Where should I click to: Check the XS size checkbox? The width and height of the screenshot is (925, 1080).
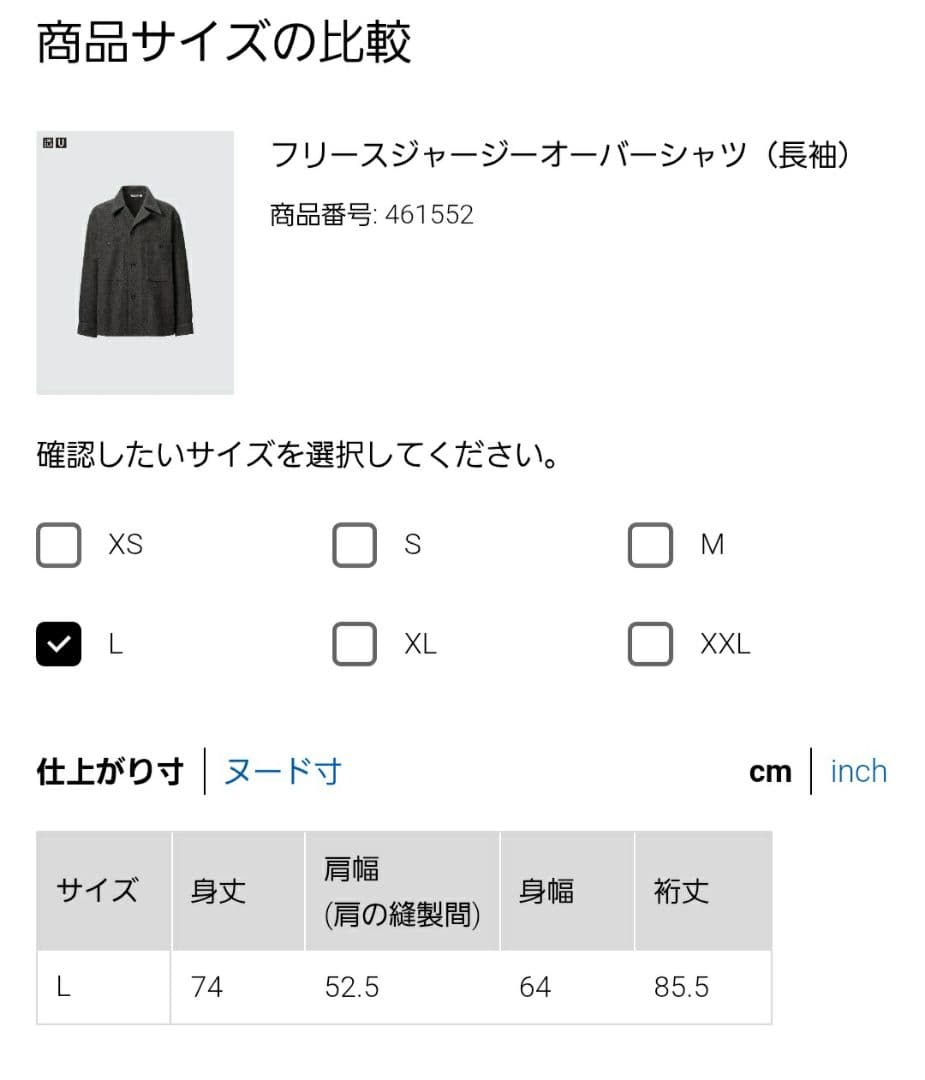[x=58, y=545]
